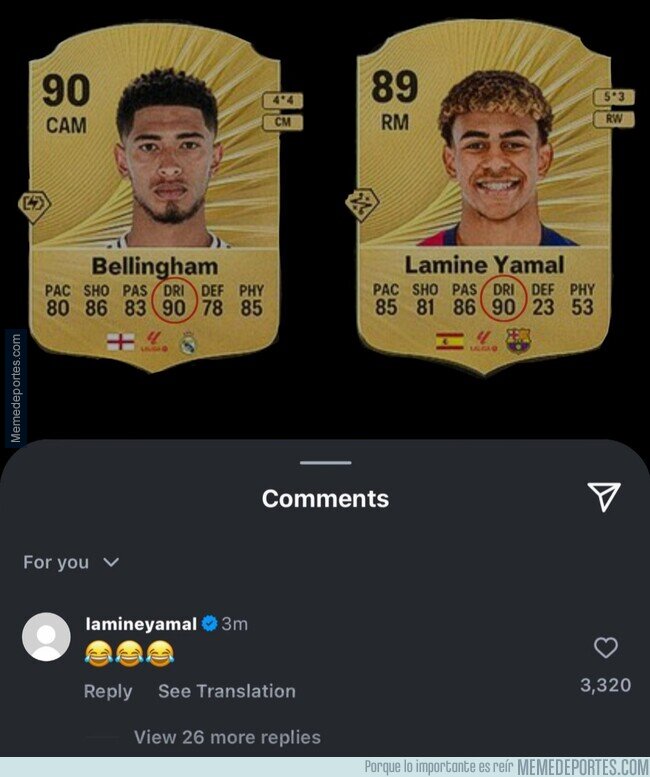The width and height of the screenshot is (650, 777).
Task: Reply to lamineyamal's comment
Action: click(x=108, y=691)
